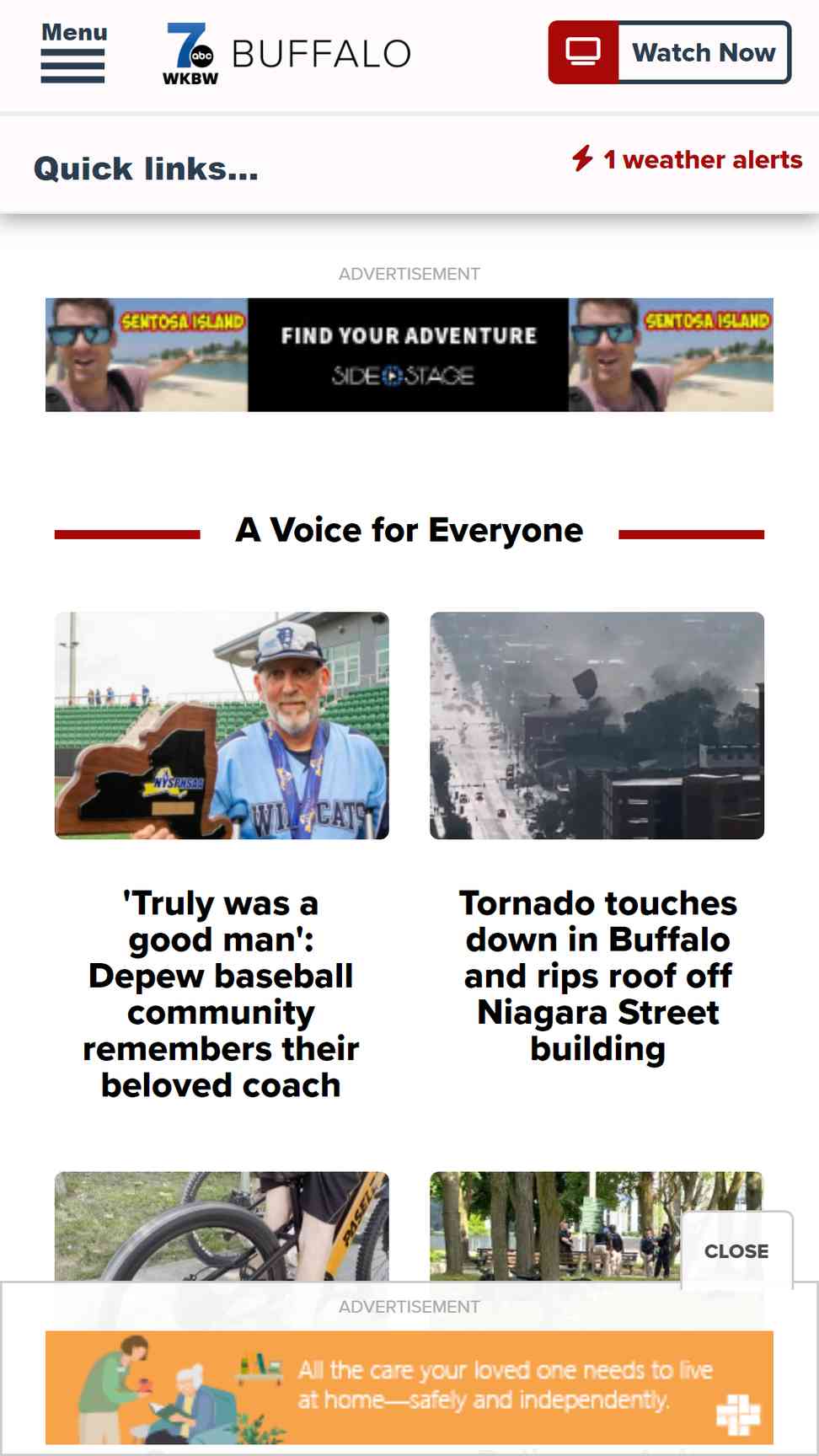Open the Depew baseball coach story photo

pos(222,725)
